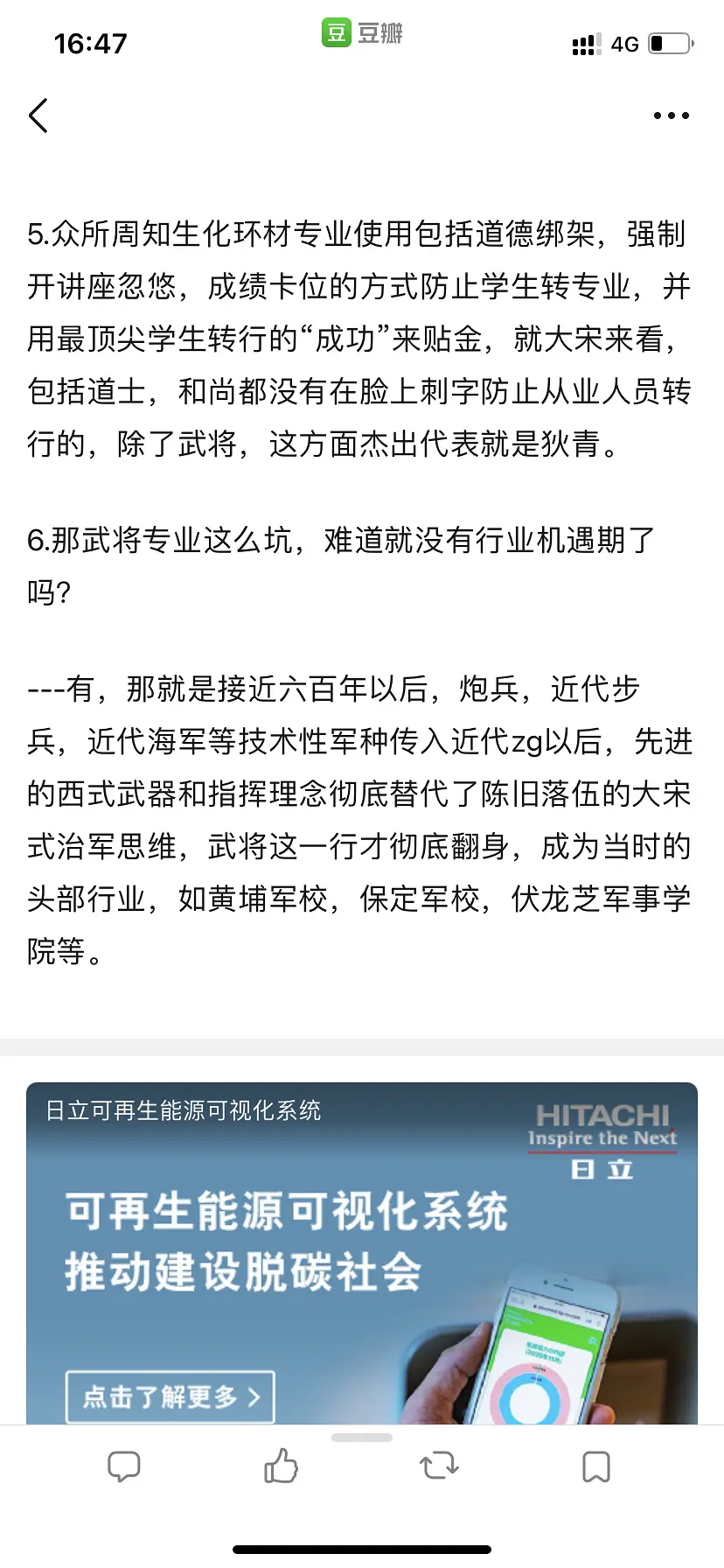
Task: Repost this post
Action: coord(439,1466)
